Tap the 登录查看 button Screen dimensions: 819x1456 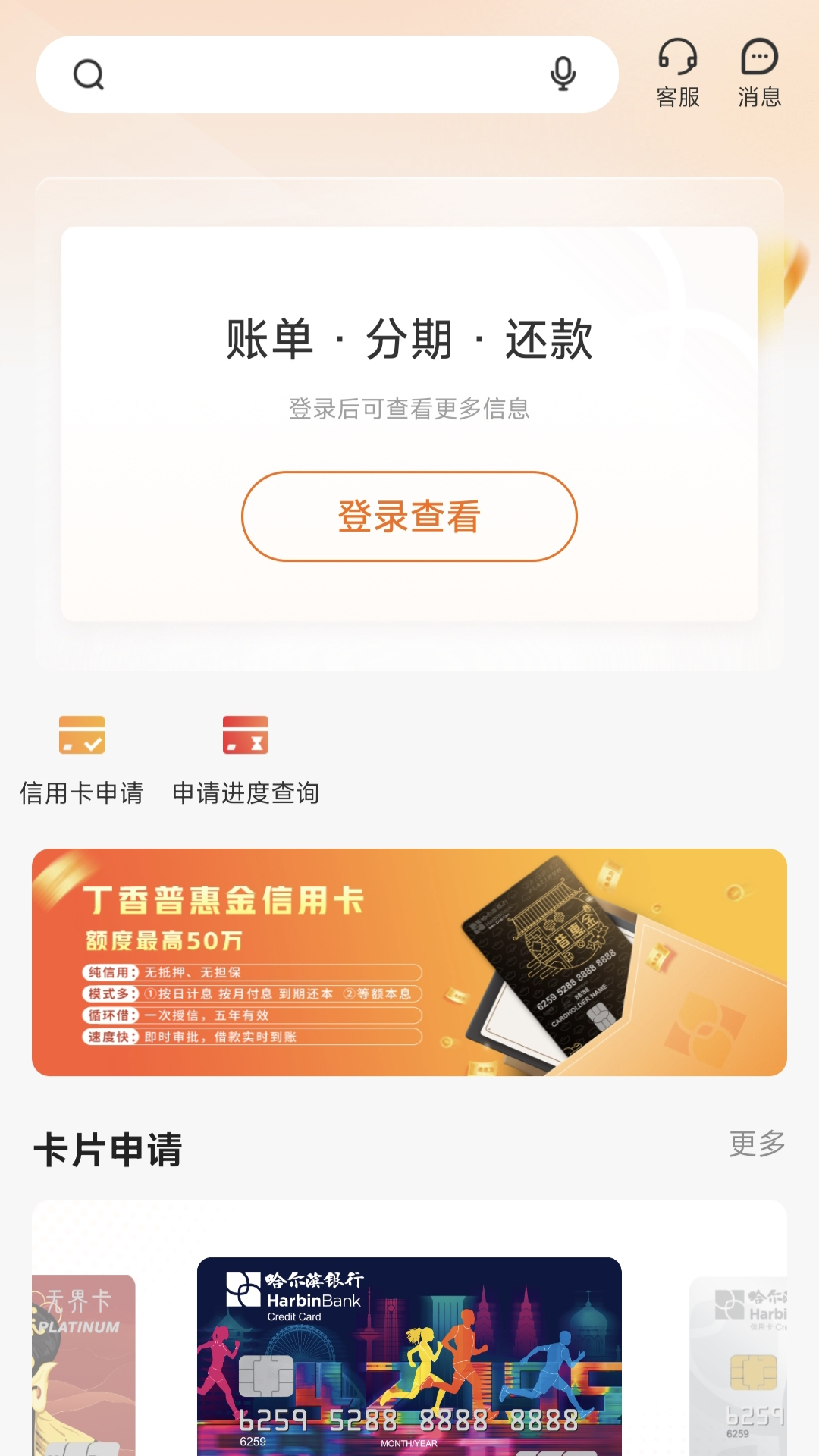pyautogui.click(x=409, y=516)
